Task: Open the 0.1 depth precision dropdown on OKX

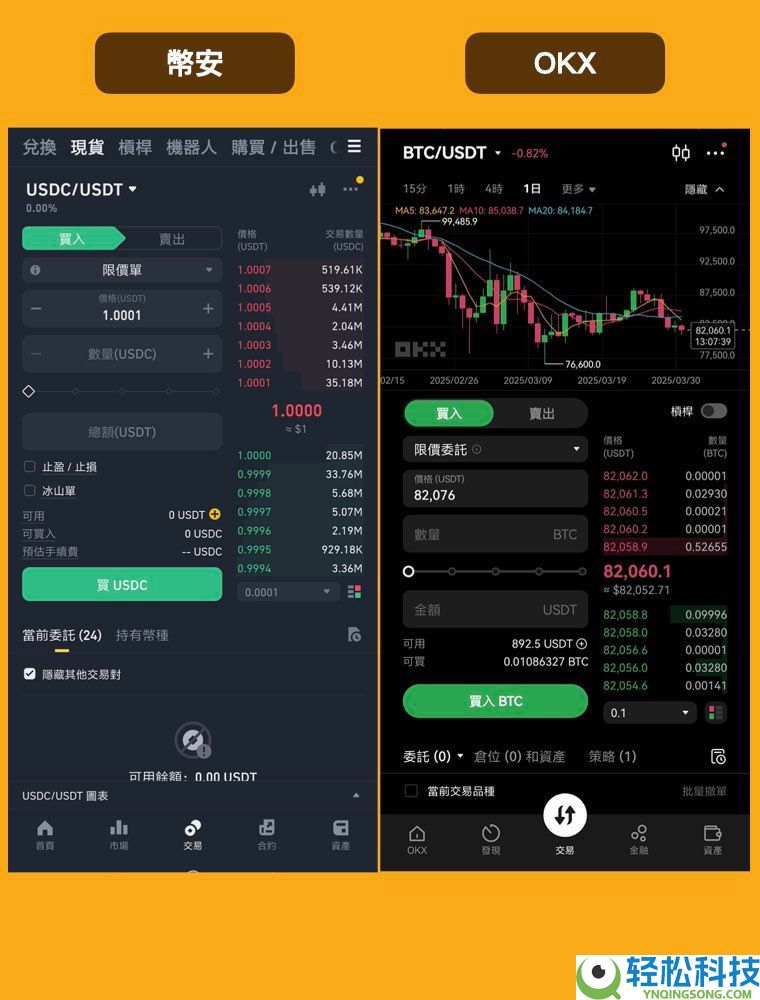Action: tap(648, 712)
